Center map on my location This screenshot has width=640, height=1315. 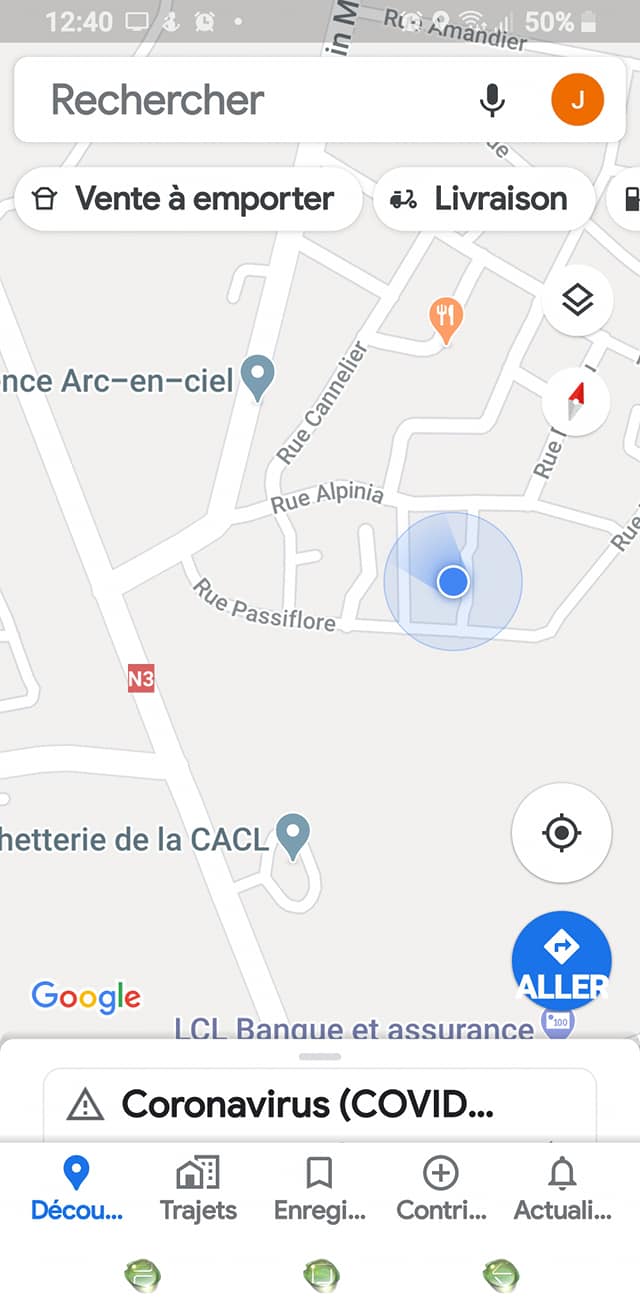[562, 832]
